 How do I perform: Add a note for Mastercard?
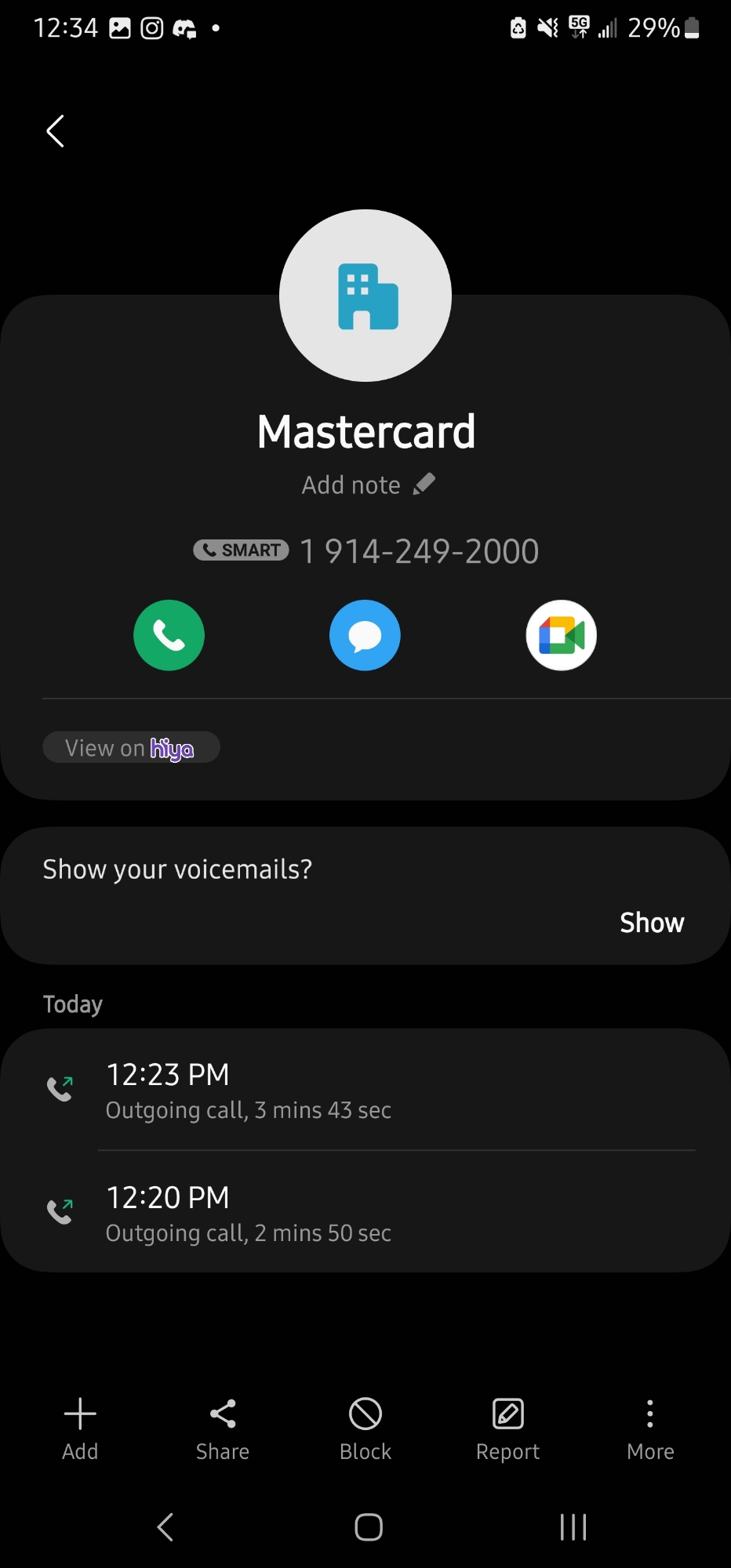[x=367, y=485]
